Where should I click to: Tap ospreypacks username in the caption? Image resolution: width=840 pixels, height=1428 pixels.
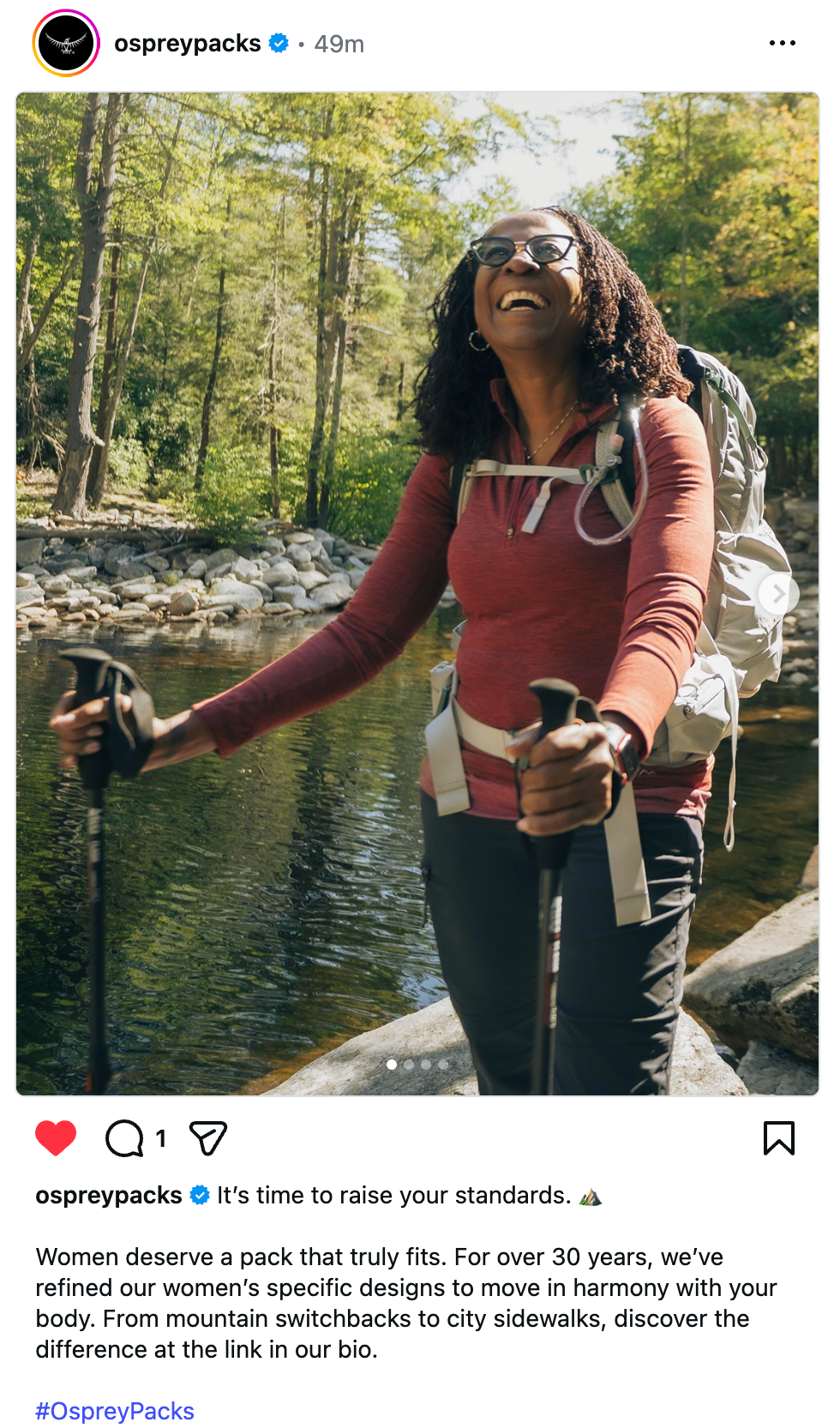pos(109,1196)
